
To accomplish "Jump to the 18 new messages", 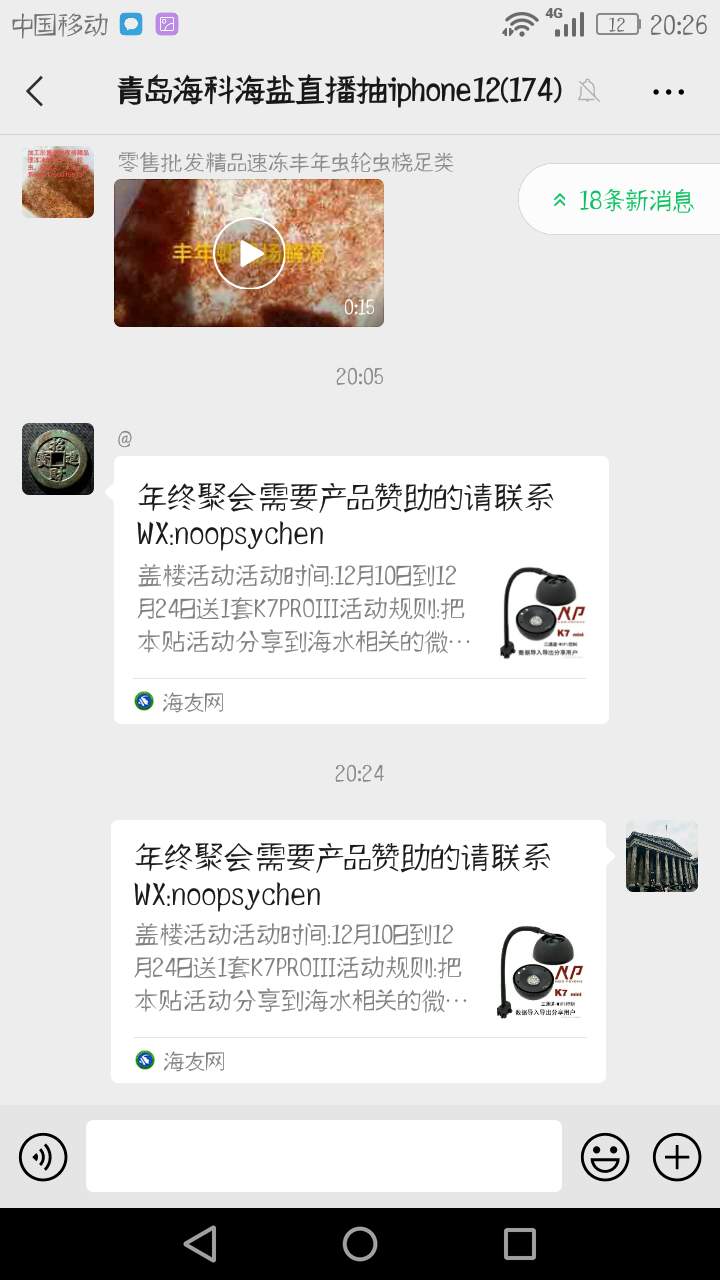I will point(622,200).
